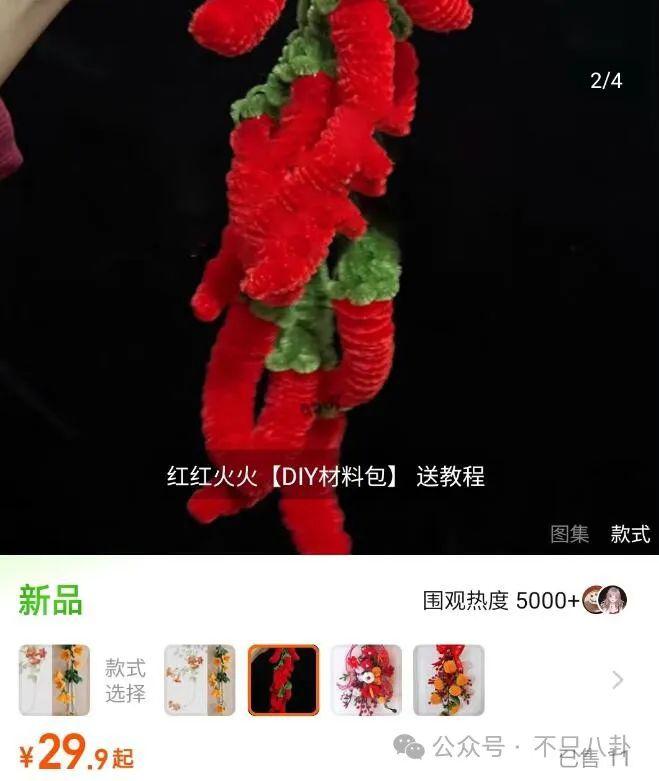
Task: Select the highlighted red chili garland style
Action: click(x=283, y=680)
